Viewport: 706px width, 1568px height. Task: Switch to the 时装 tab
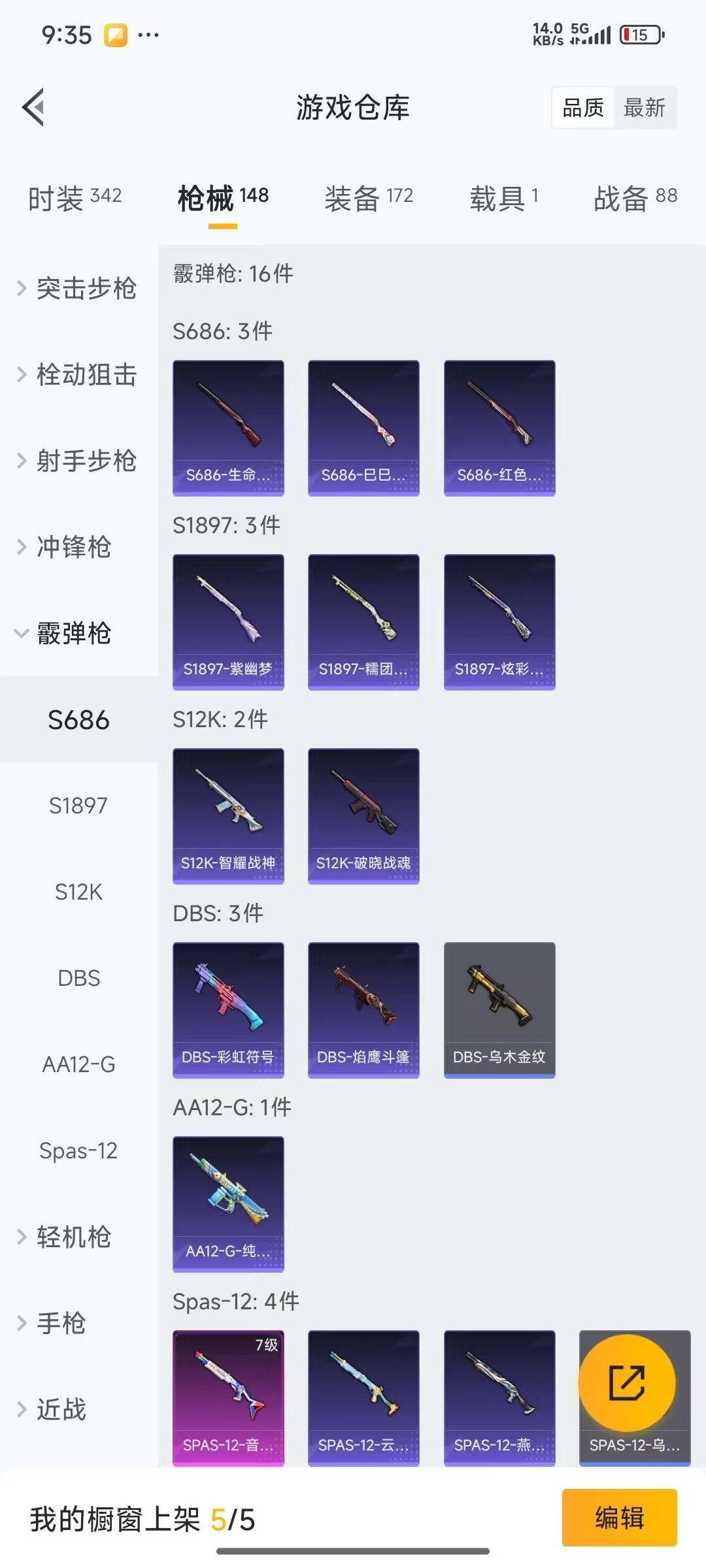coord(75,198)
